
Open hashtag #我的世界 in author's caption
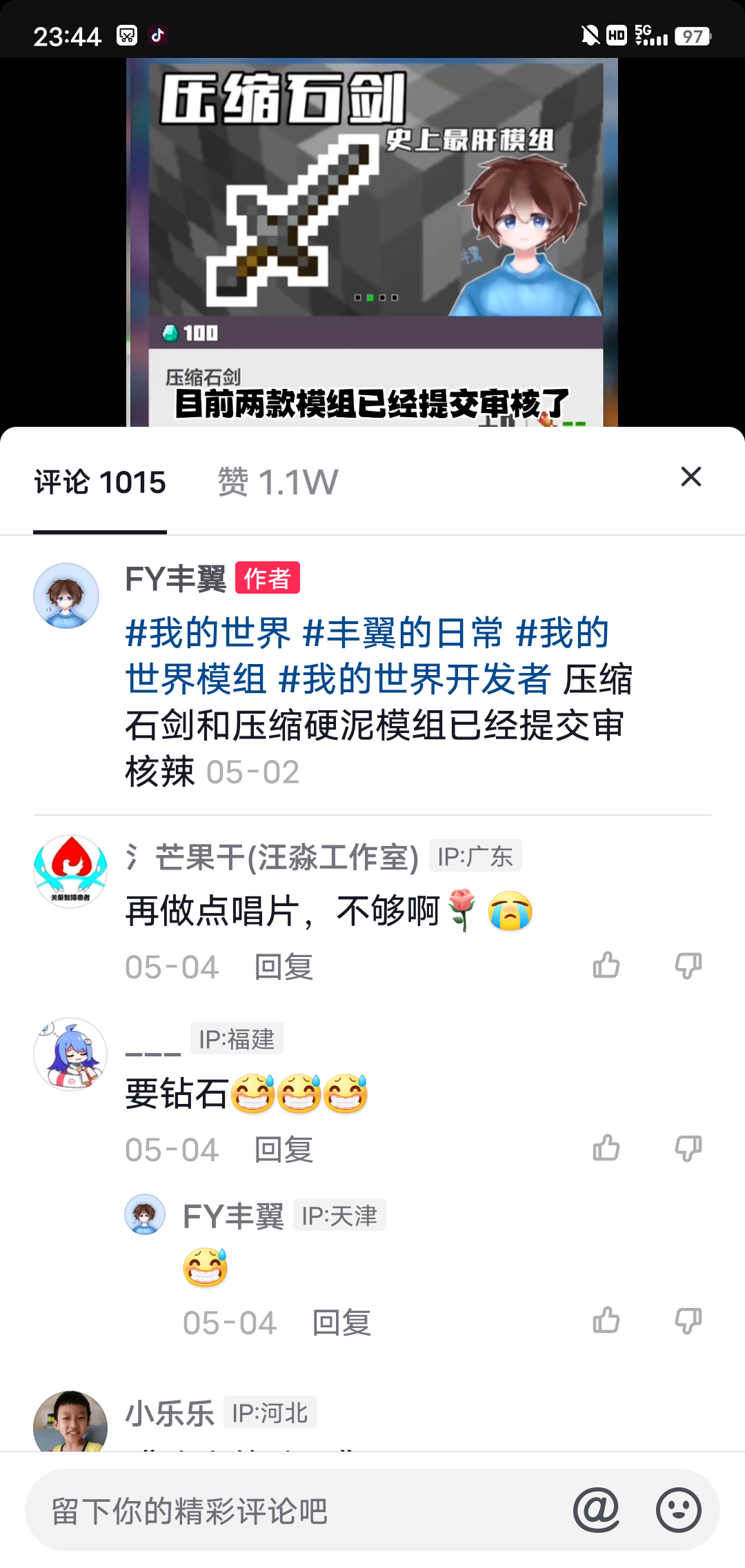208,633
